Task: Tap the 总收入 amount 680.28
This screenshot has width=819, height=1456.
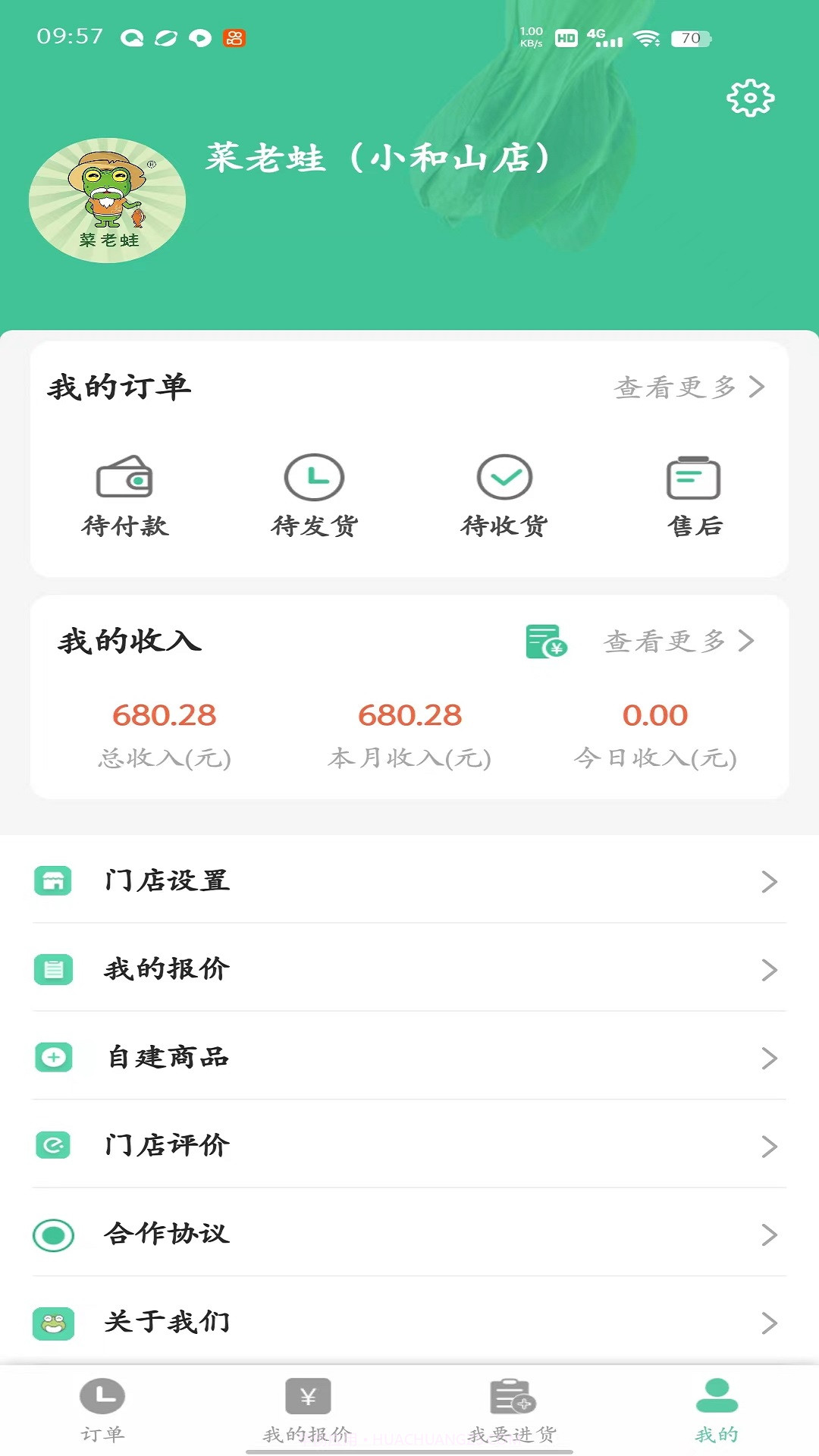Action: [165, 714]
